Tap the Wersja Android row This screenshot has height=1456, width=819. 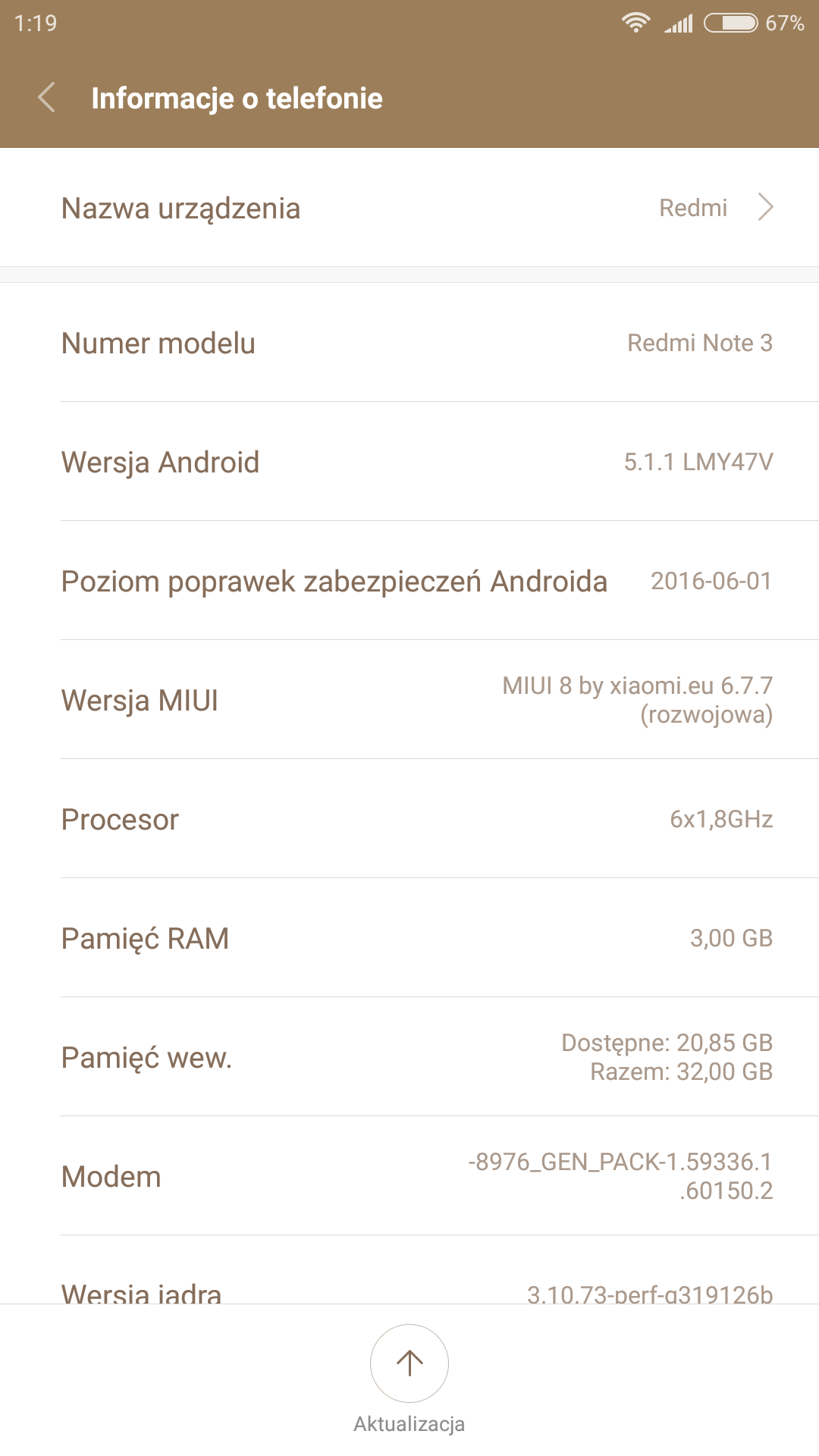(x=409, y=462)
